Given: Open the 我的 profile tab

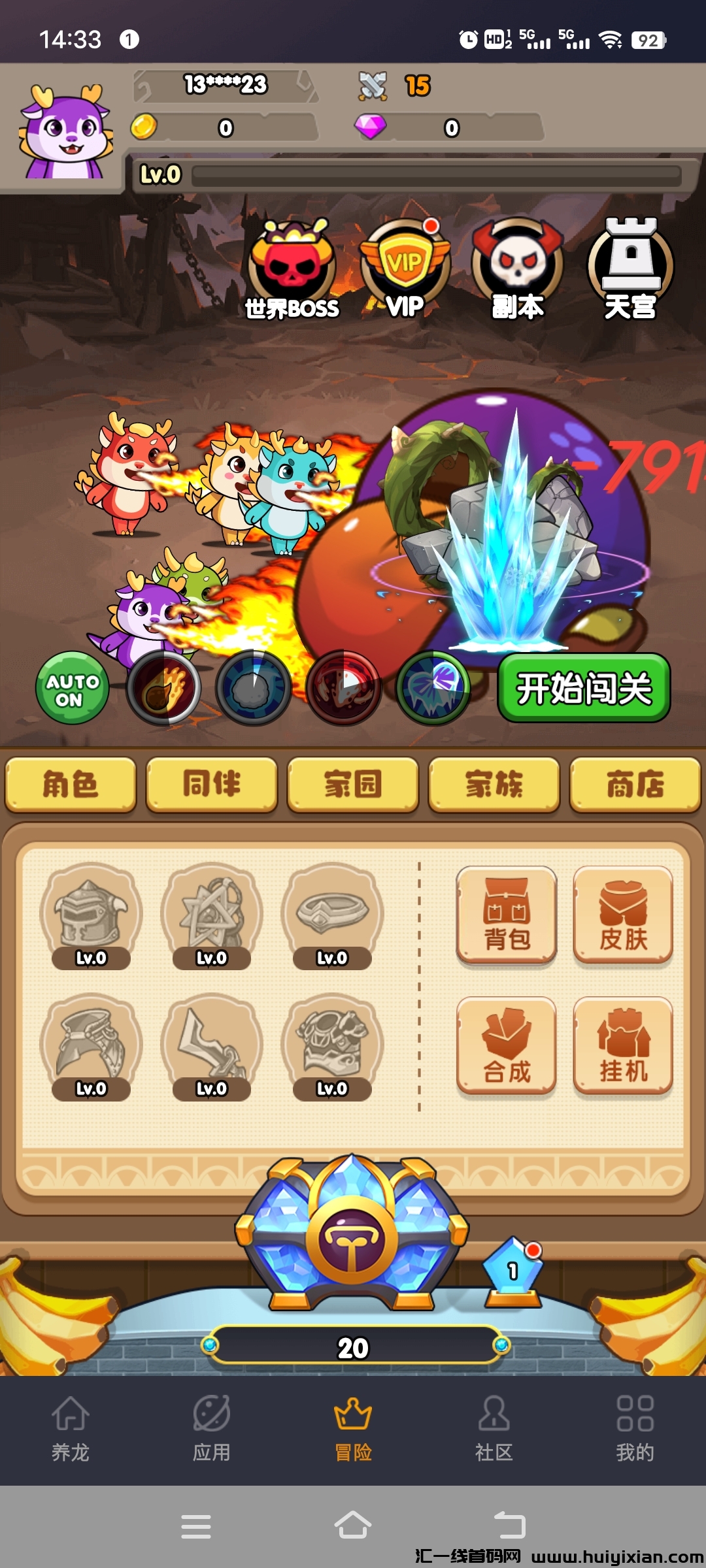Looking at the screenshot, I should (635, 1429).
